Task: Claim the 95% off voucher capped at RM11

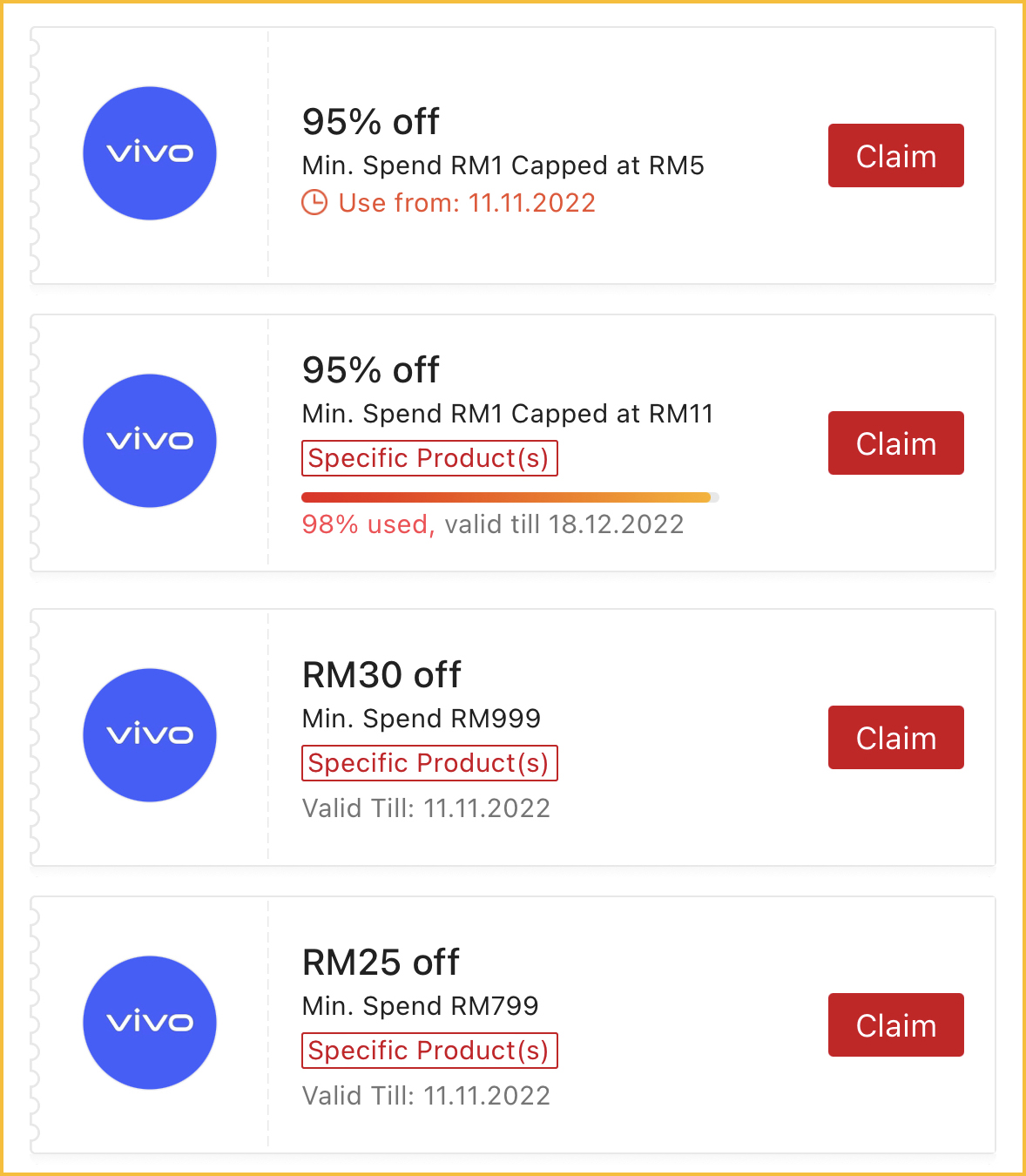Action: [895, 443]
